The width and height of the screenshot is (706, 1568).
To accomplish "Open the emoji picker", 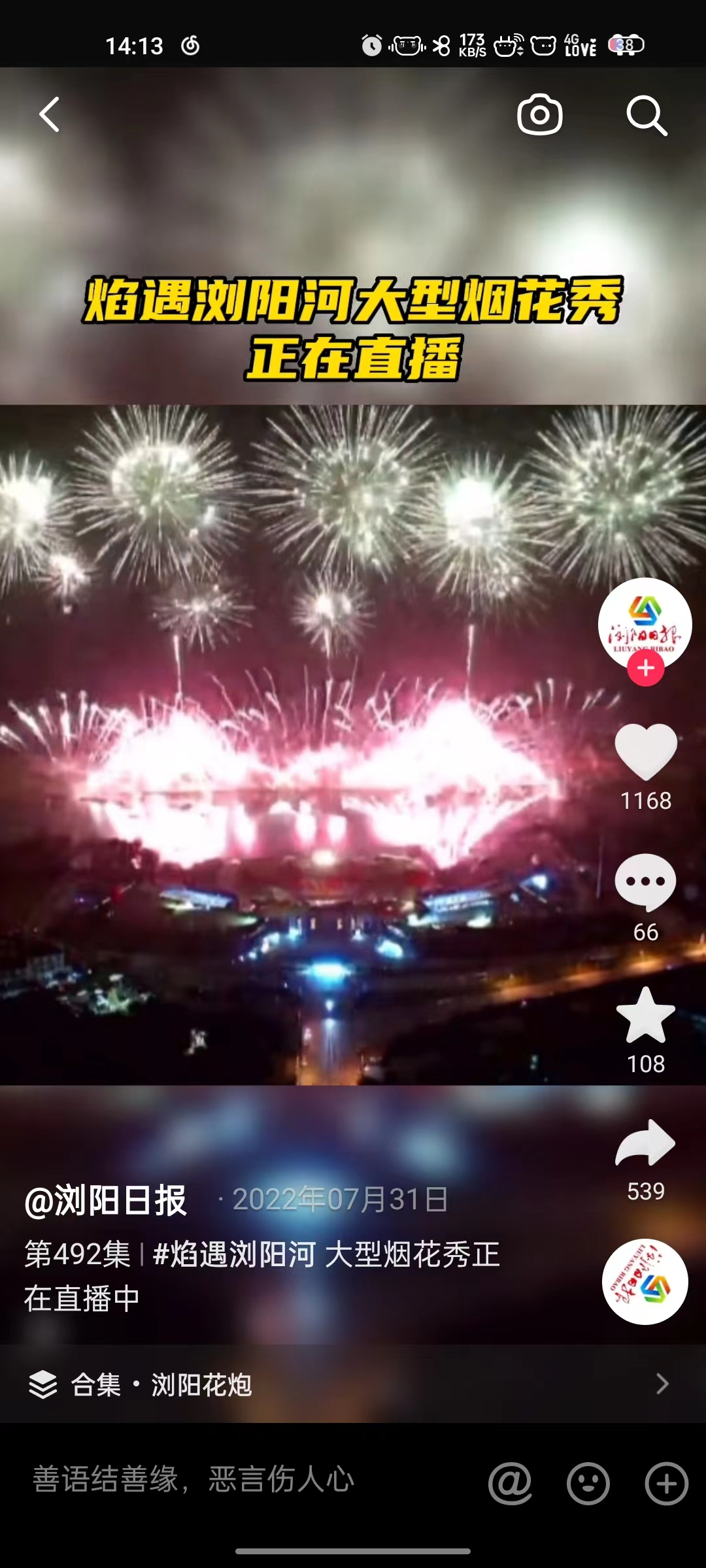I will tap(588, 1483).
